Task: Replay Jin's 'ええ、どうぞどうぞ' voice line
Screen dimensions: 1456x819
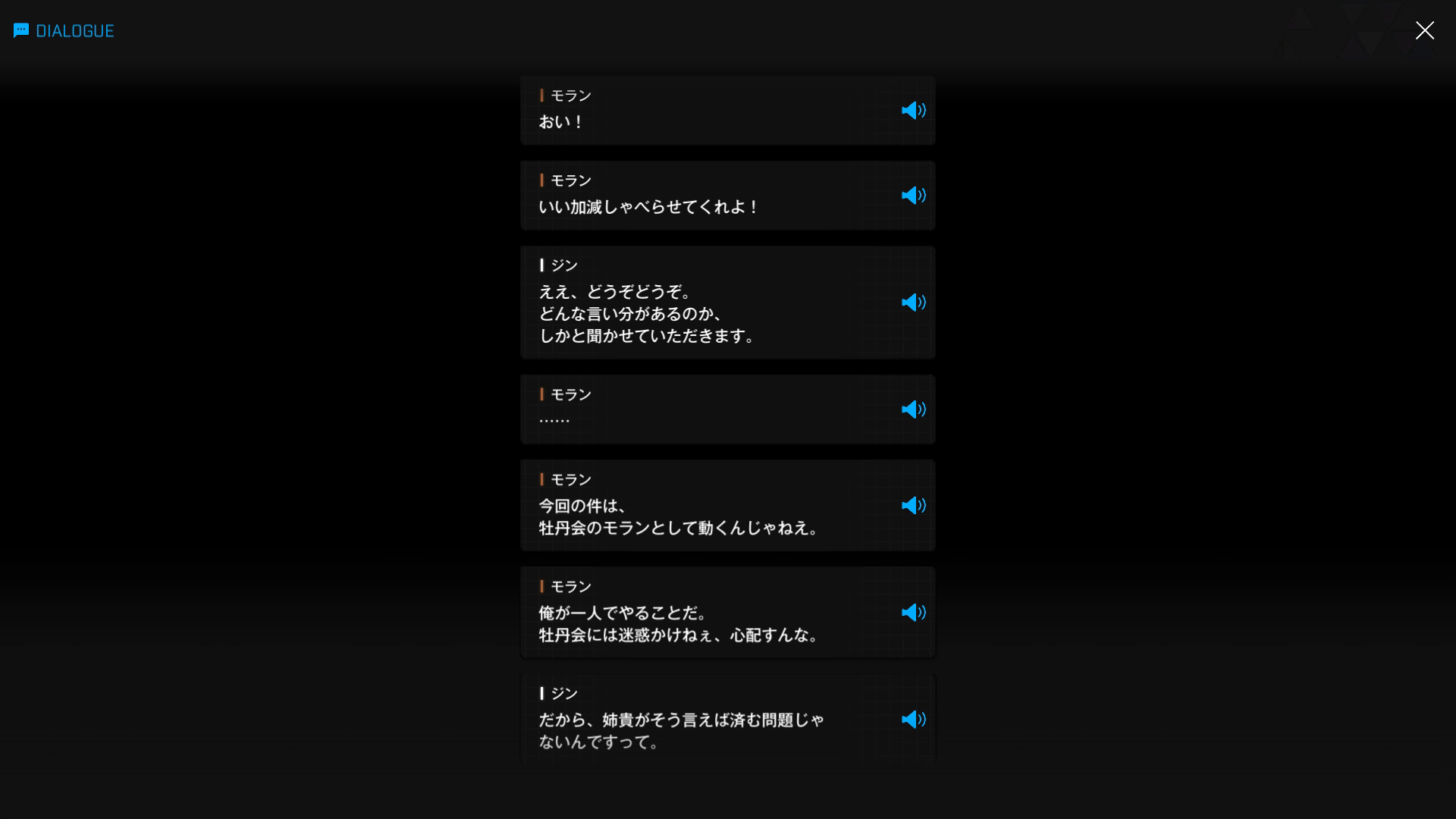Action: (913, 303)
